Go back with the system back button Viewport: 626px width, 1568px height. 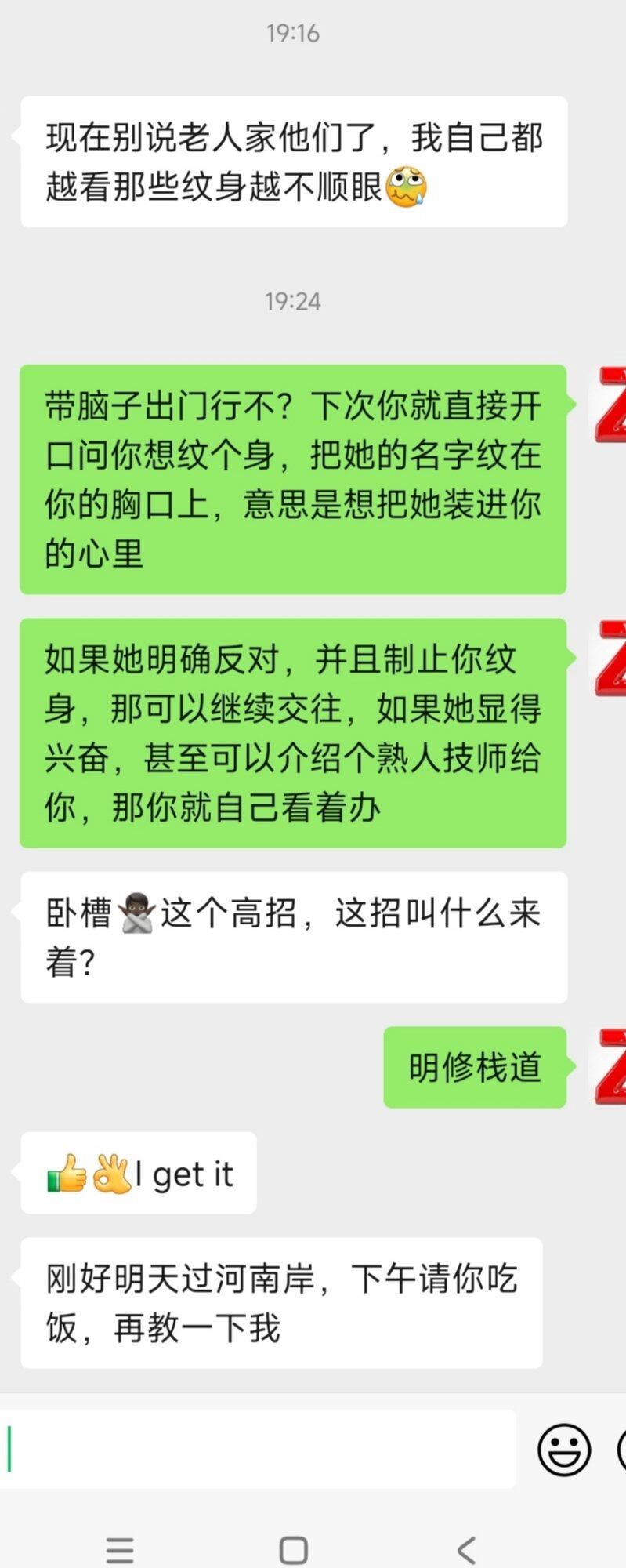coord(466,1550)
